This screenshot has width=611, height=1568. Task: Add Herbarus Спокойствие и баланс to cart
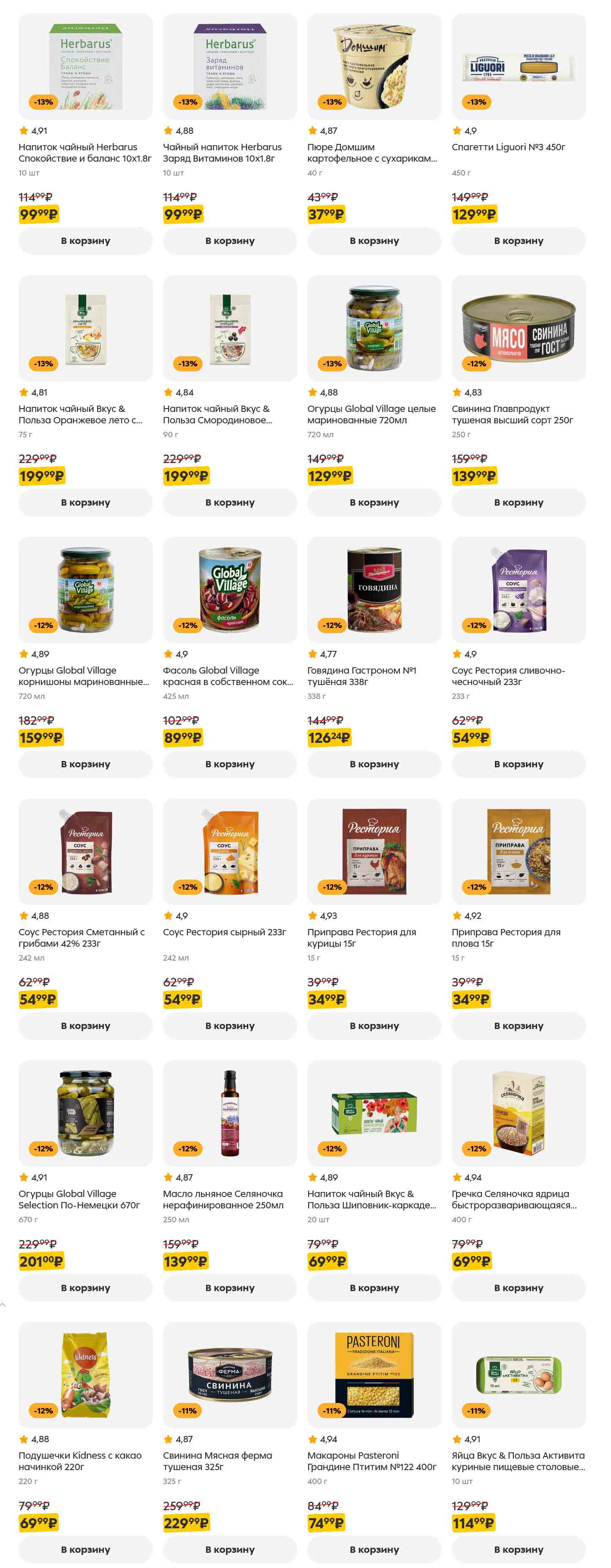point(85,241)
